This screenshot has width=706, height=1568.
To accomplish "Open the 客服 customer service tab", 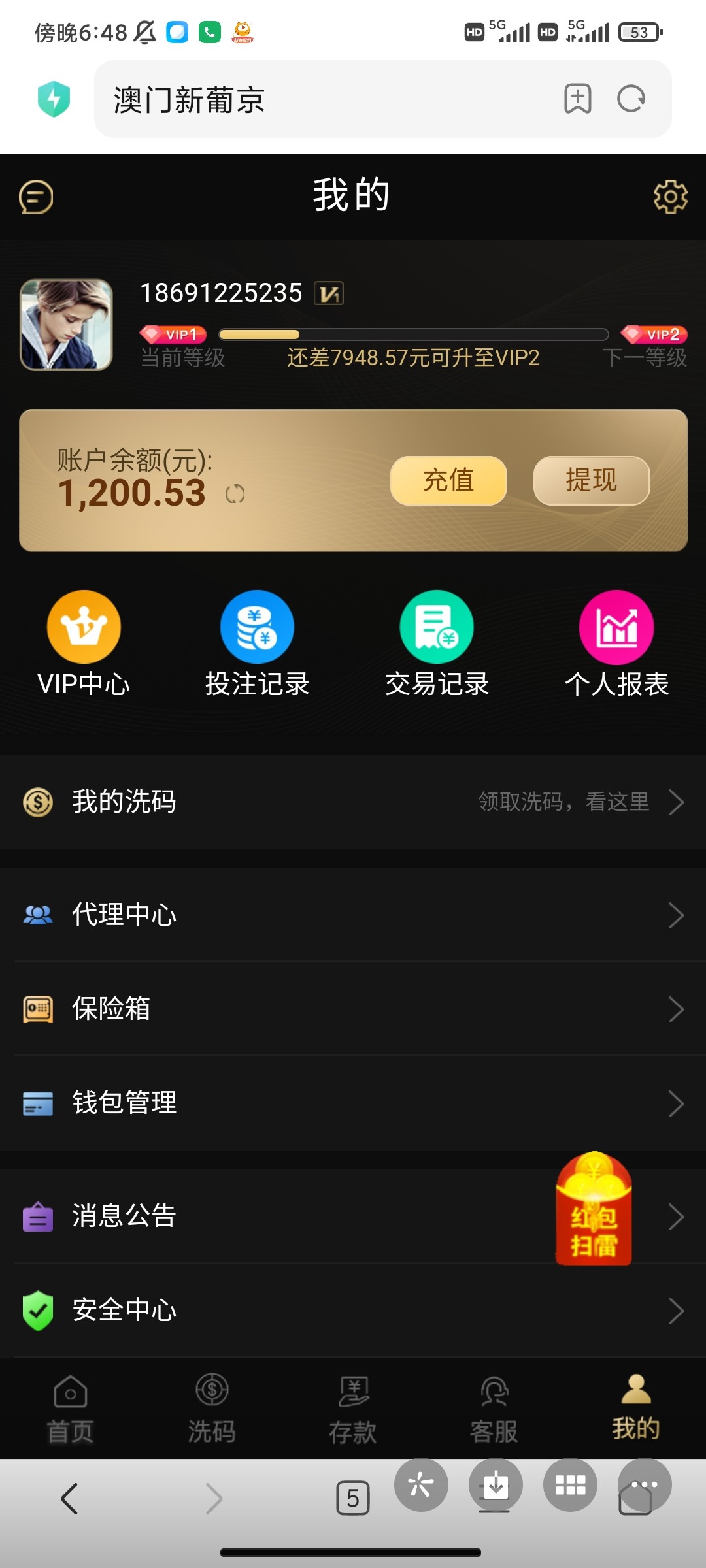I will (494, 1408).
